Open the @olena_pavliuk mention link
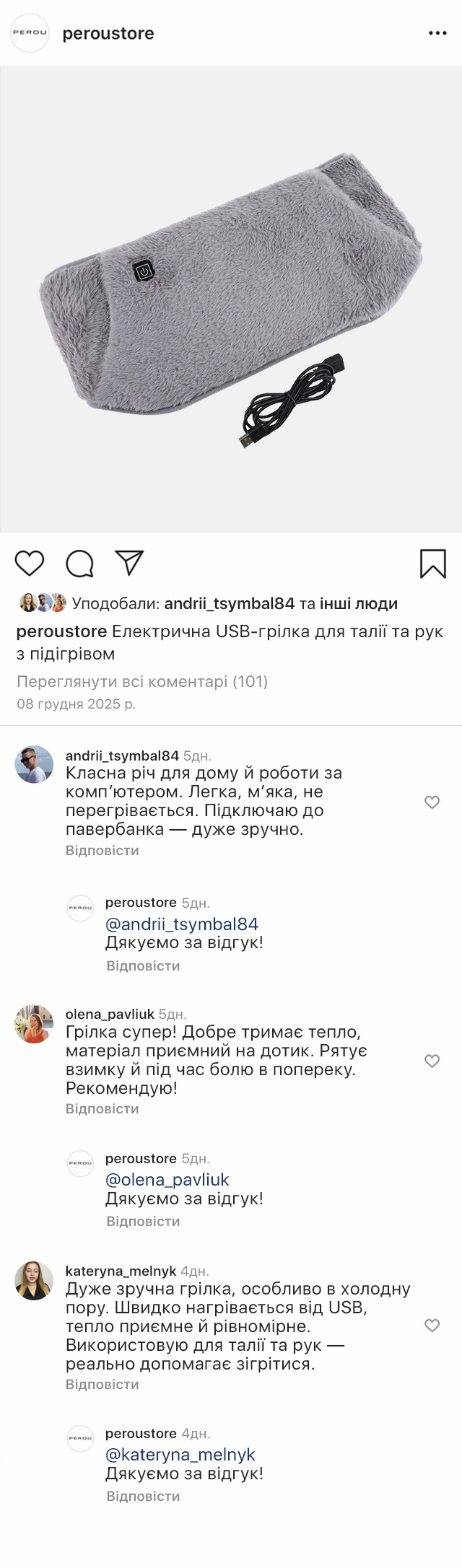The image size is (462, 1568). pos(167,1180)
